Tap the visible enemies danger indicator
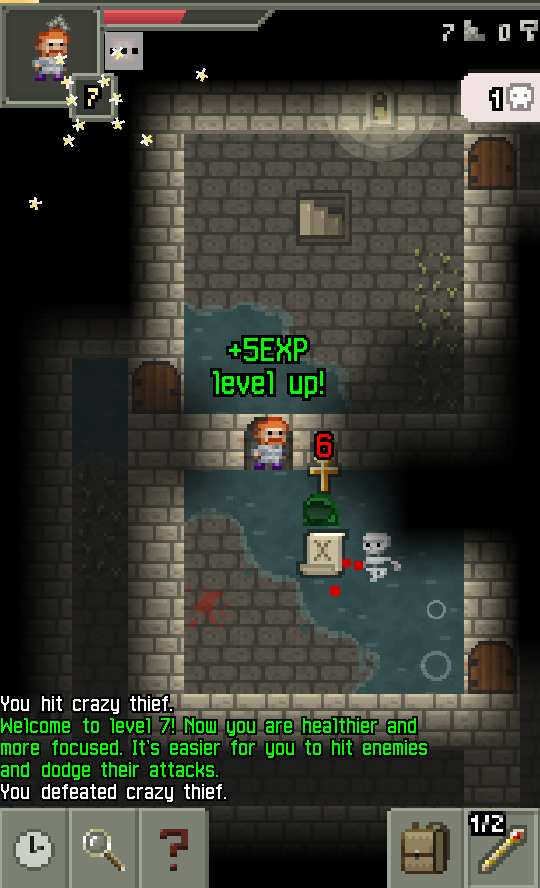The height and width of the screenshot is (888, 540). coord(502,97)
